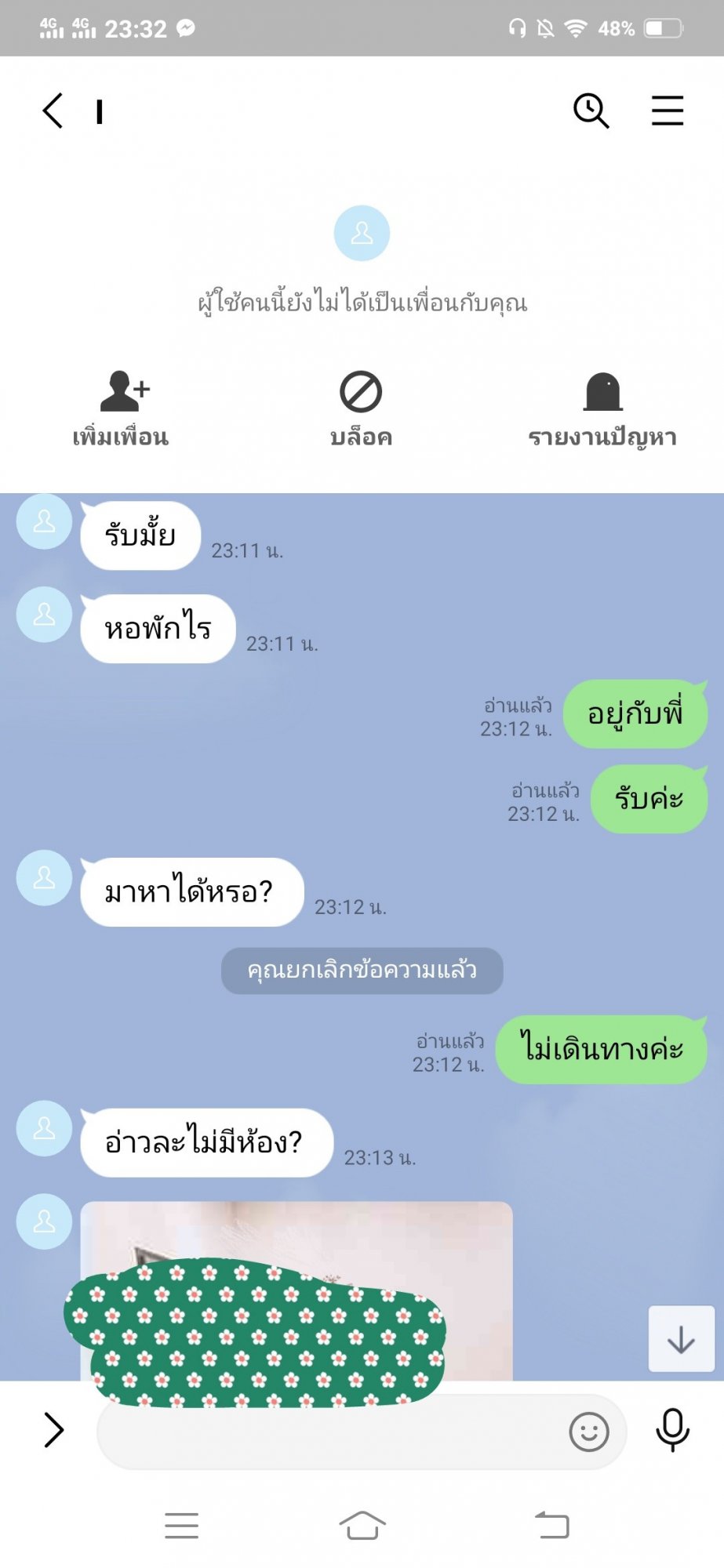Record a voice message with microphone
724x1568 pixels.
(x=673, y=1430)
